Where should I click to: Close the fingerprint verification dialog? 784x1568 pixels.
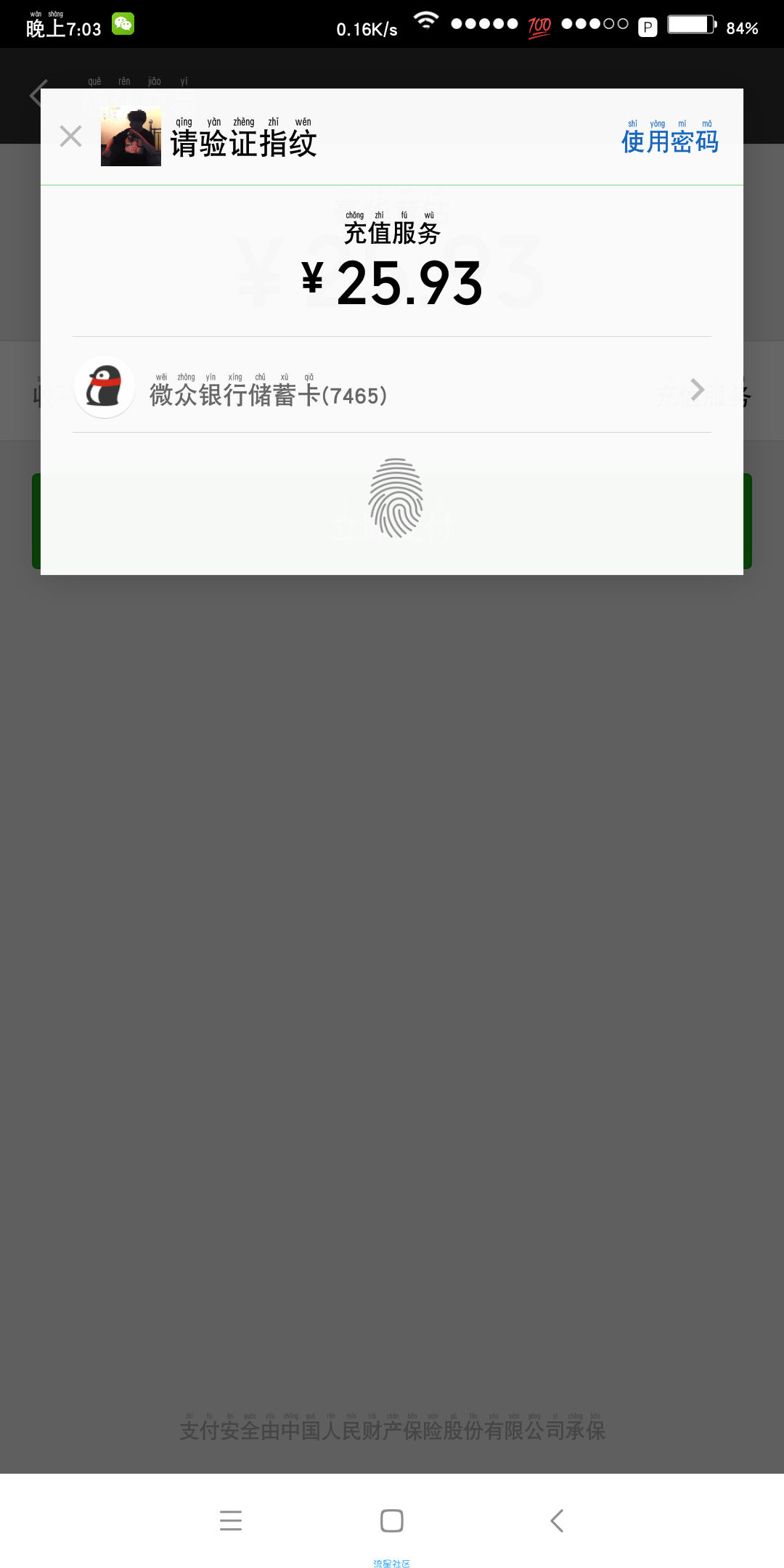(x=70, y=136)
